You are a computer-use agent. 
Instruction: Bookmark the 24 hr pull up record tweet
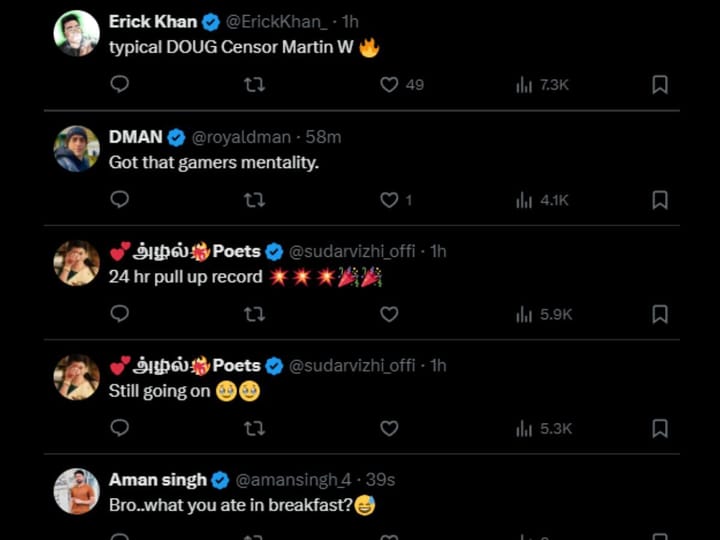[x=660, y=314]
